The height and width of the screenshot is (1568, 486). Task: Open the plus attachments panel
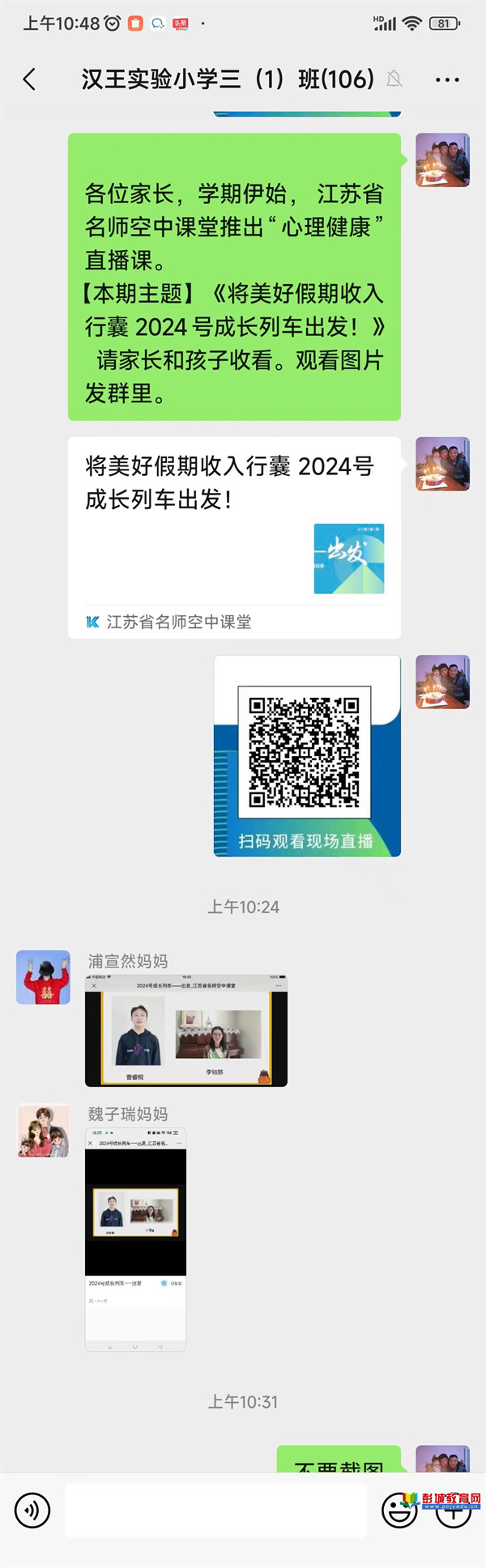point(454,1513)
